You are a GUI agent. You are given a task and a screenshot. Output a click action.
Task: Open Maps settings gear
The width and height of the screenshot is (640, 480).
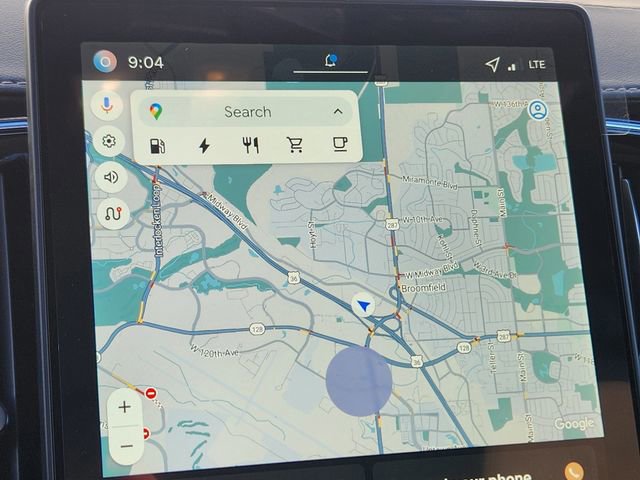click(109, 141)
